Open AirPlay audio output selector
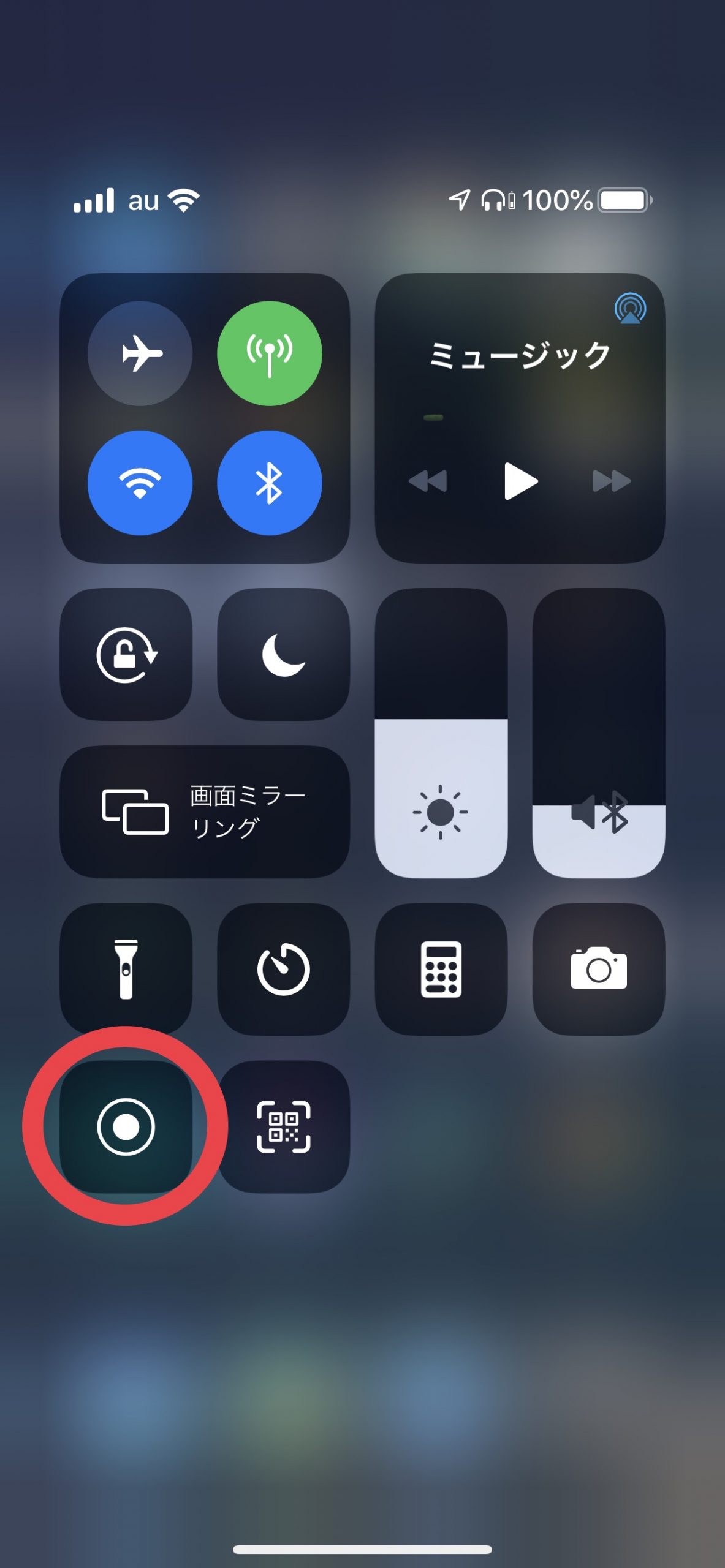Viewport: 725px width, 1568px height. (630, 309)
